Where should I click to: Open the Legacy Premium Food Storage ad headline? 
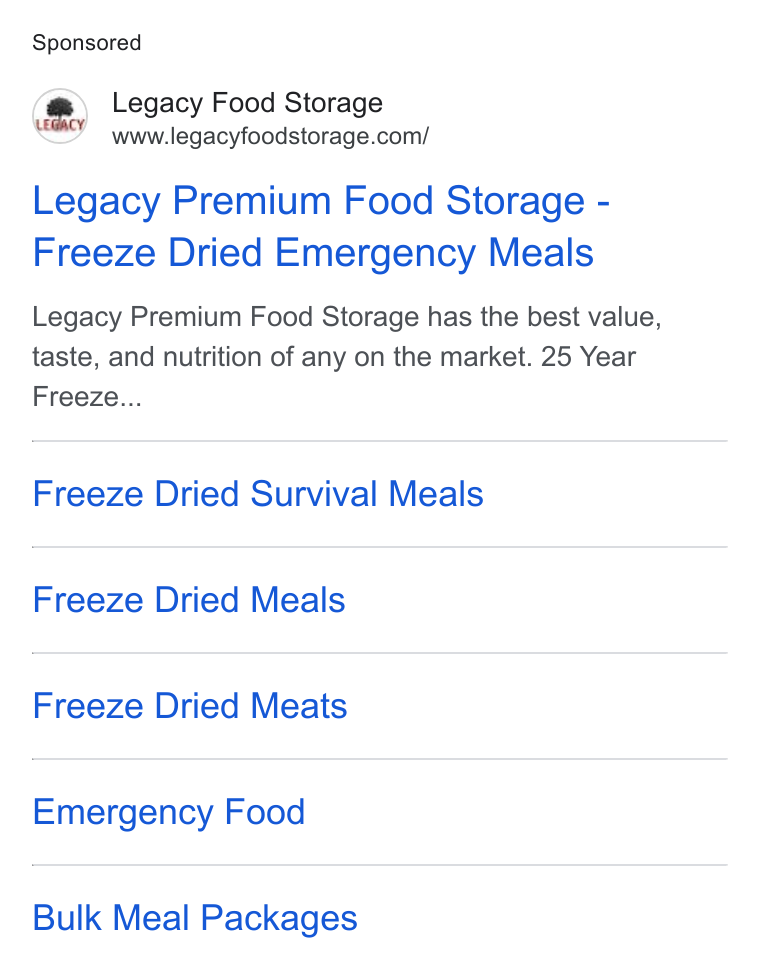click(x=320, y=226)
